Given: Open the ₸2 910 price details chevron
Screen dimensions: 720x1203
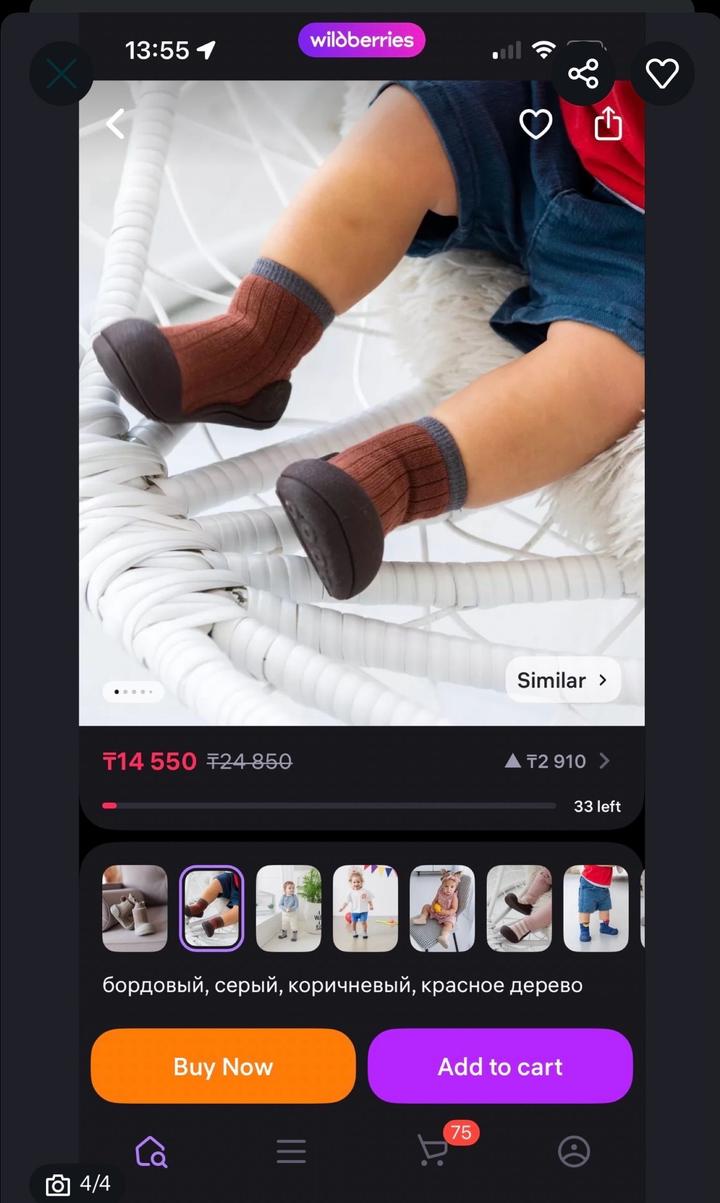Looking at the screenshot, I should tap(604, 761).
